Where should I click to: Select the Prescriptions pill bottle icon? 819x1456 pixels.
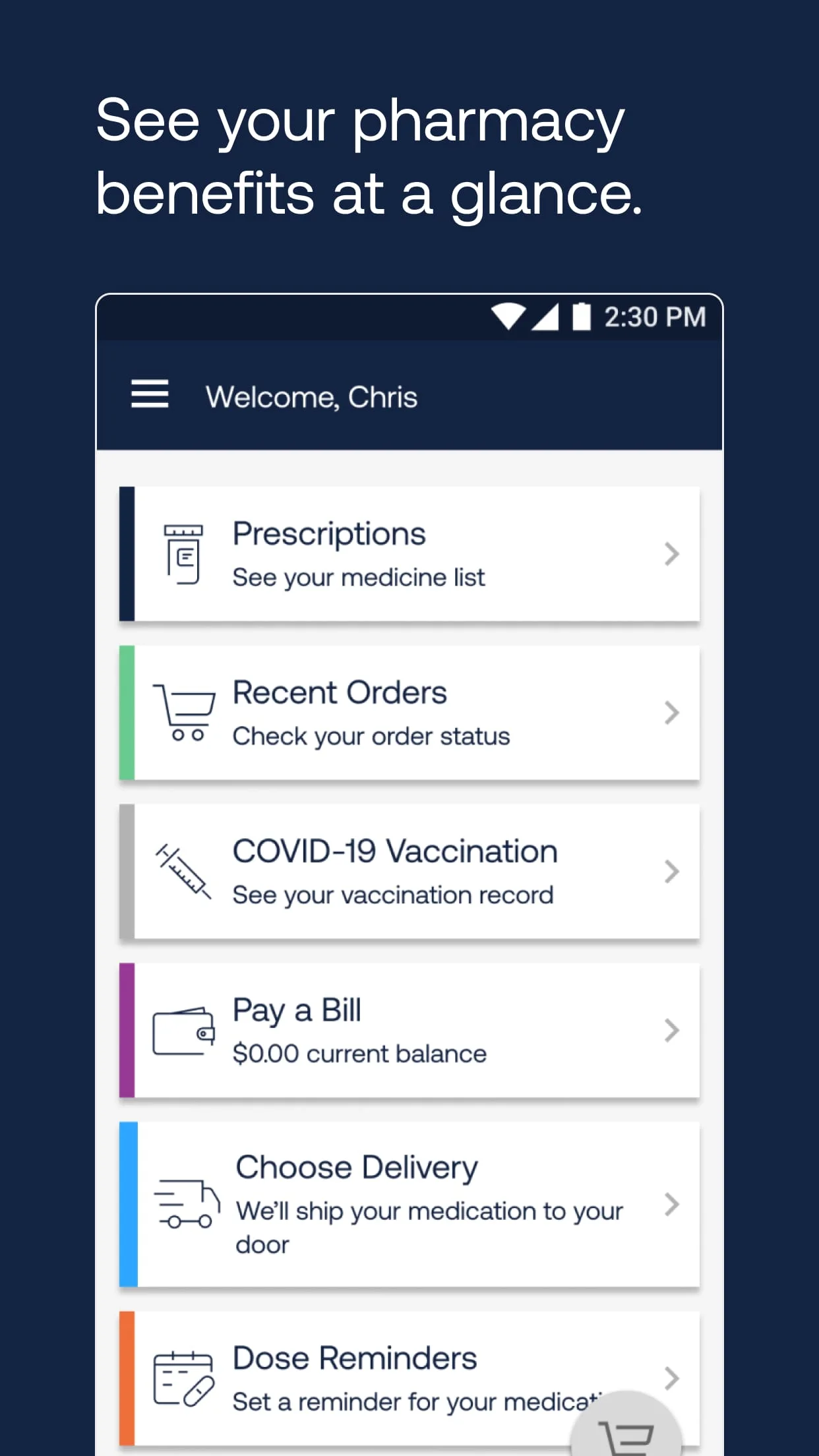coord(183,554)
